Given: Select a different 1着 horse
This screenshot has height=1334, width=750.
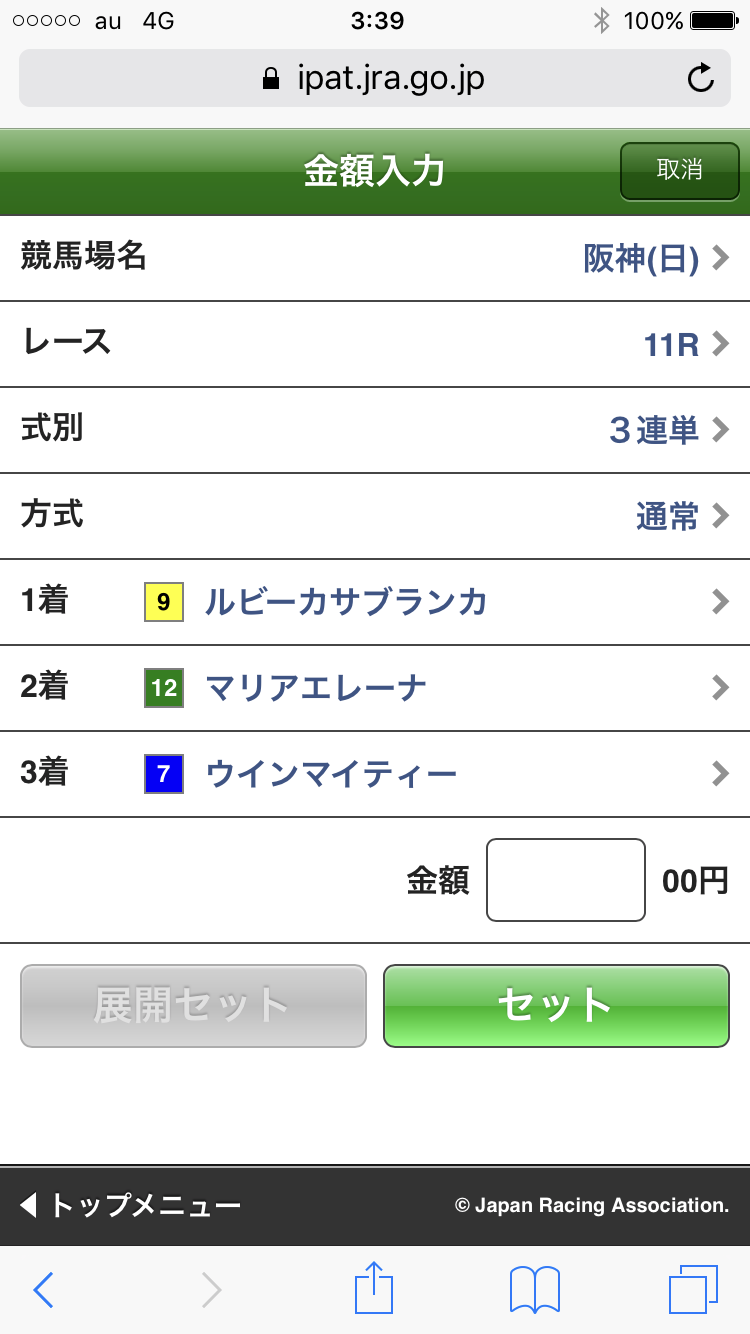Looking at the screenshot, I should (x=375, y=602).
